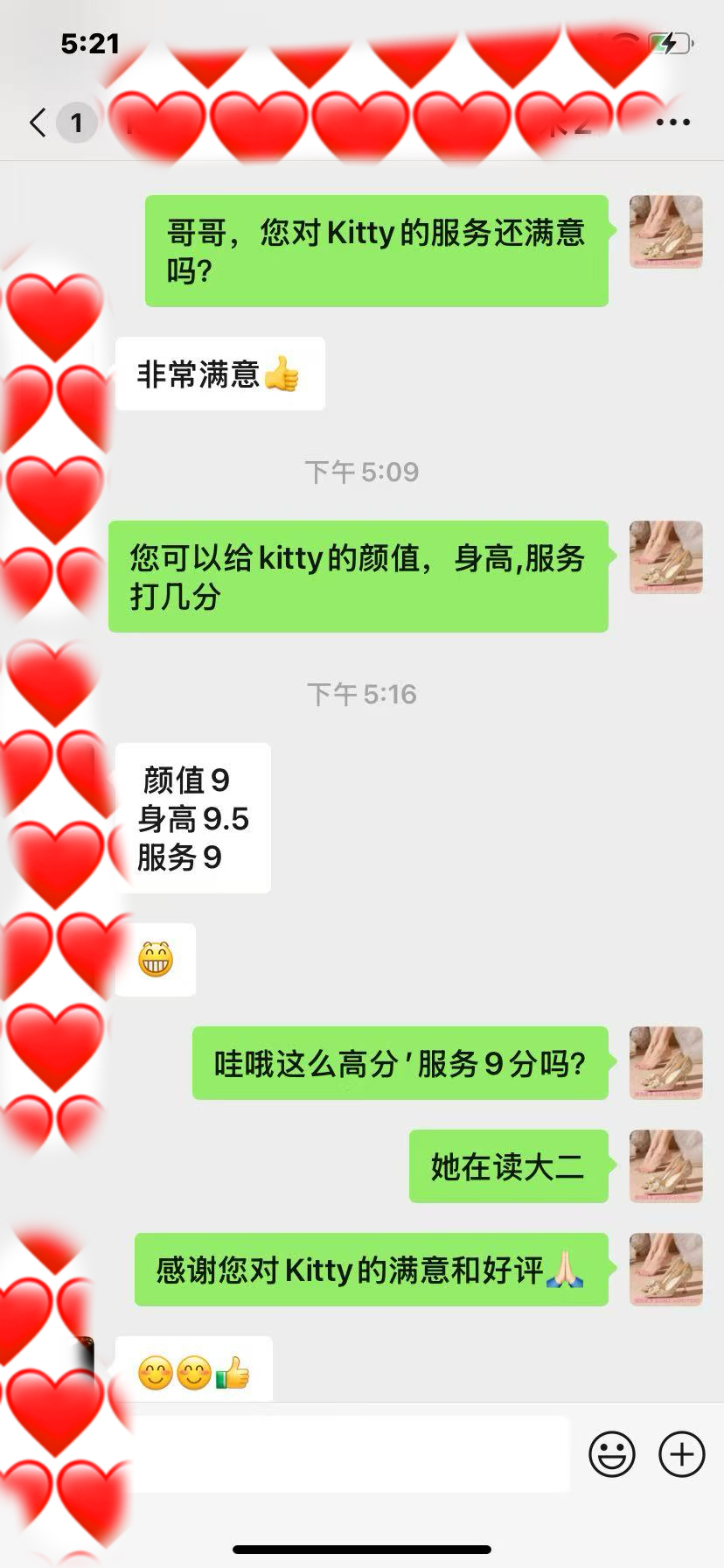Image resolution: width=724 pixels, height=1568 pixels.
Task: Focus the message text box
Action: (x=350, y=1454)
